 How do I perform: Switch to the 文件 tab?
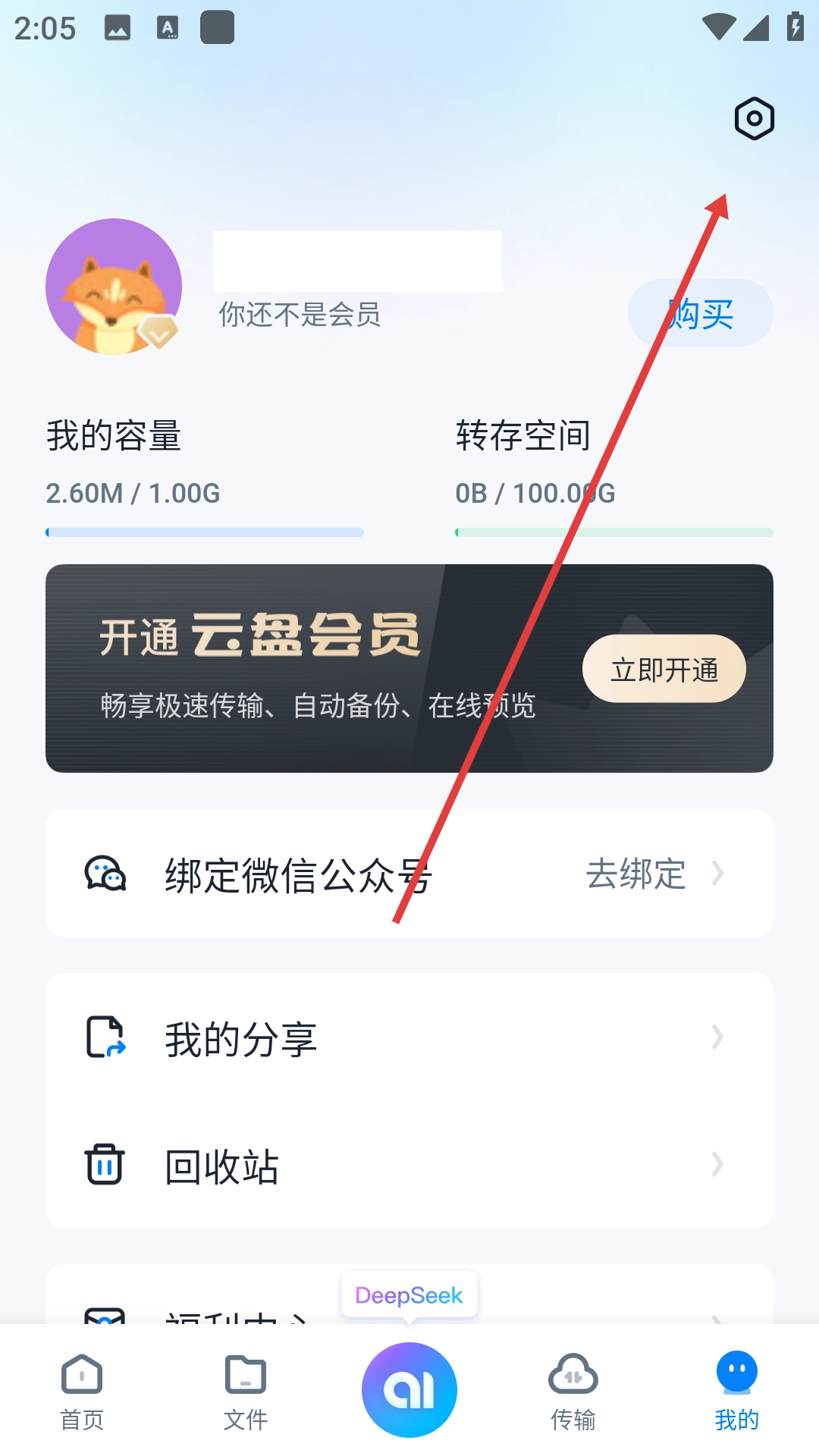pos(246,1392)
